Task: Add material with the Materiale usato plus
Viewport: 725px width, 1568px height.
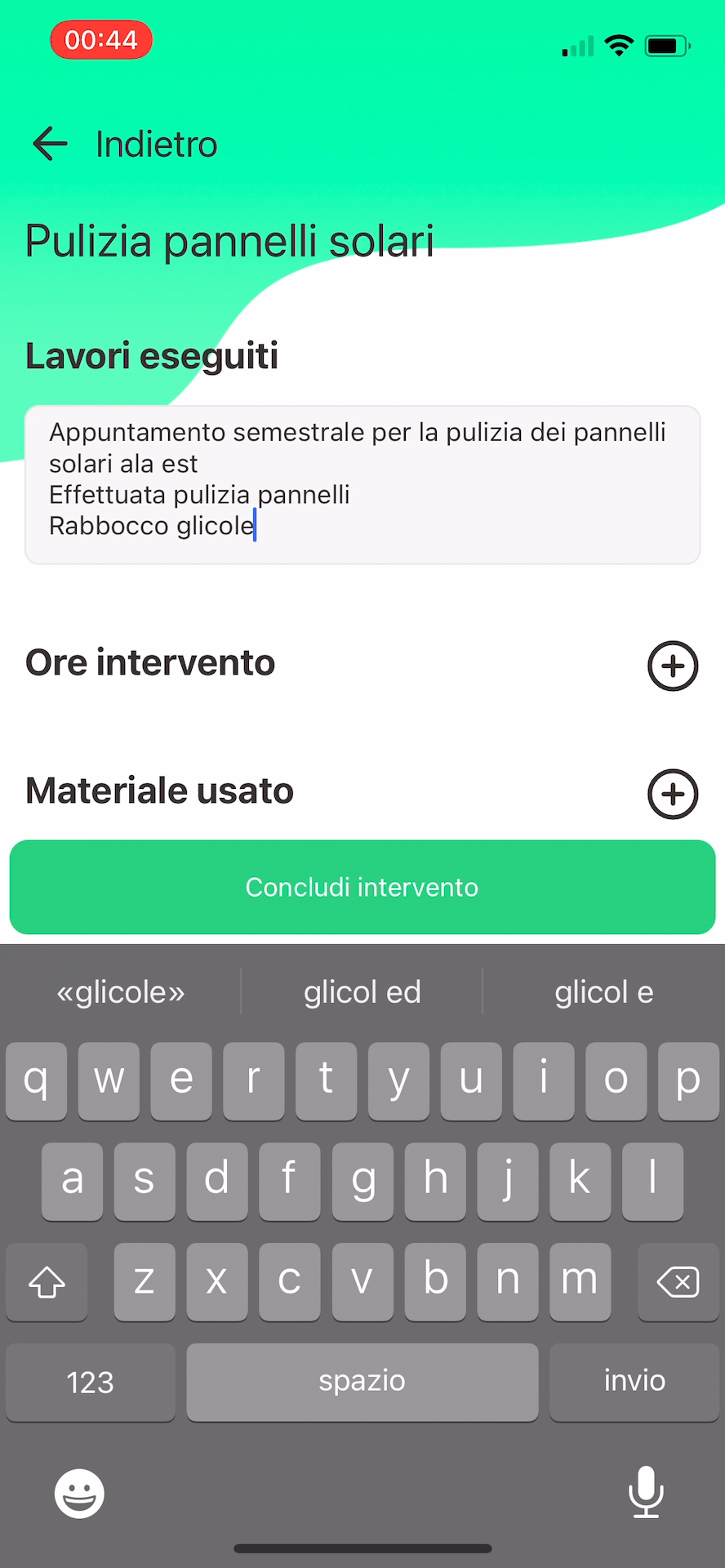Action: coord(673,794)
